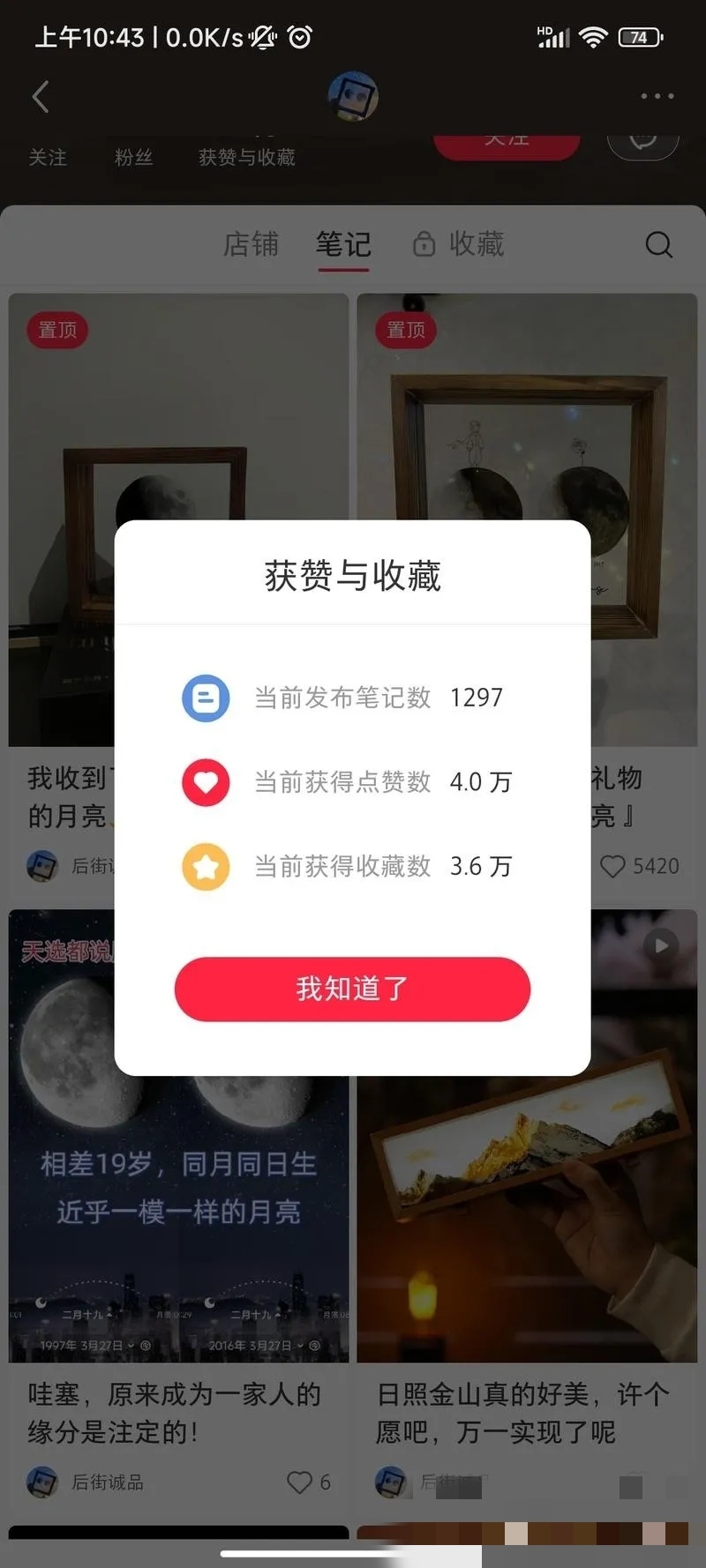Tap the yellow star collections icon in the dialog
This screenshot has height=1568, width=706.
205,866
